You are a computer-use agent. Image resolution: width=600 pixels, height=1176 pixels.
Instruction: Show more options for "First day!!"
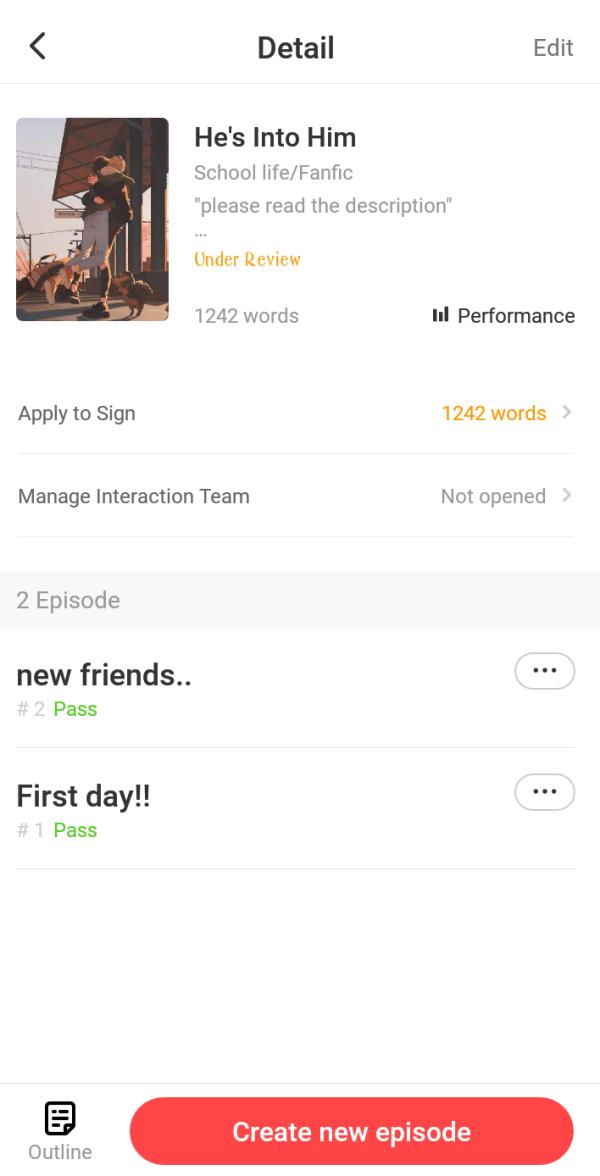(544, 792)
